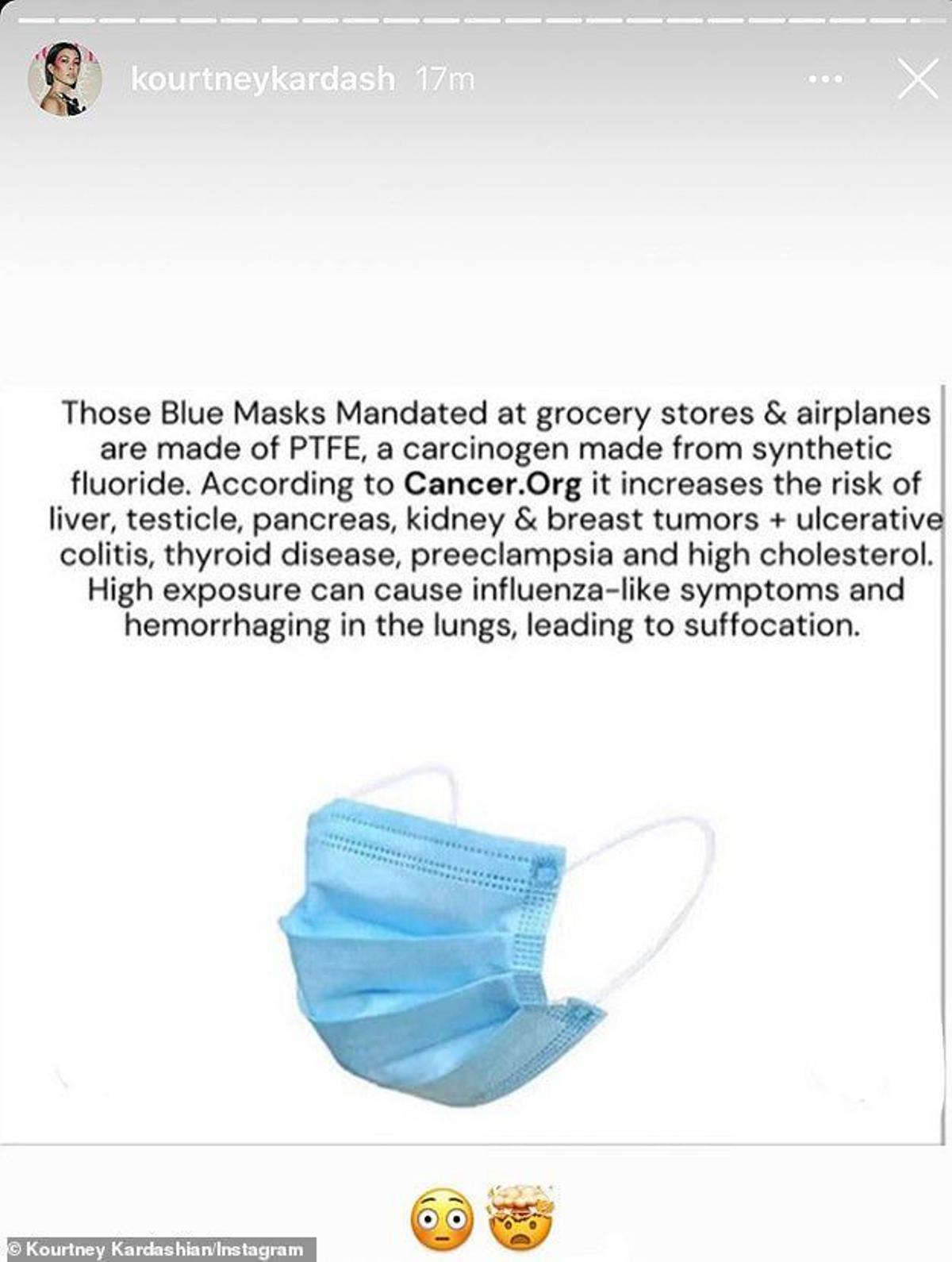Tap the story poster's profile picture
The image size is (952, 1262).
tap(64, 79)
